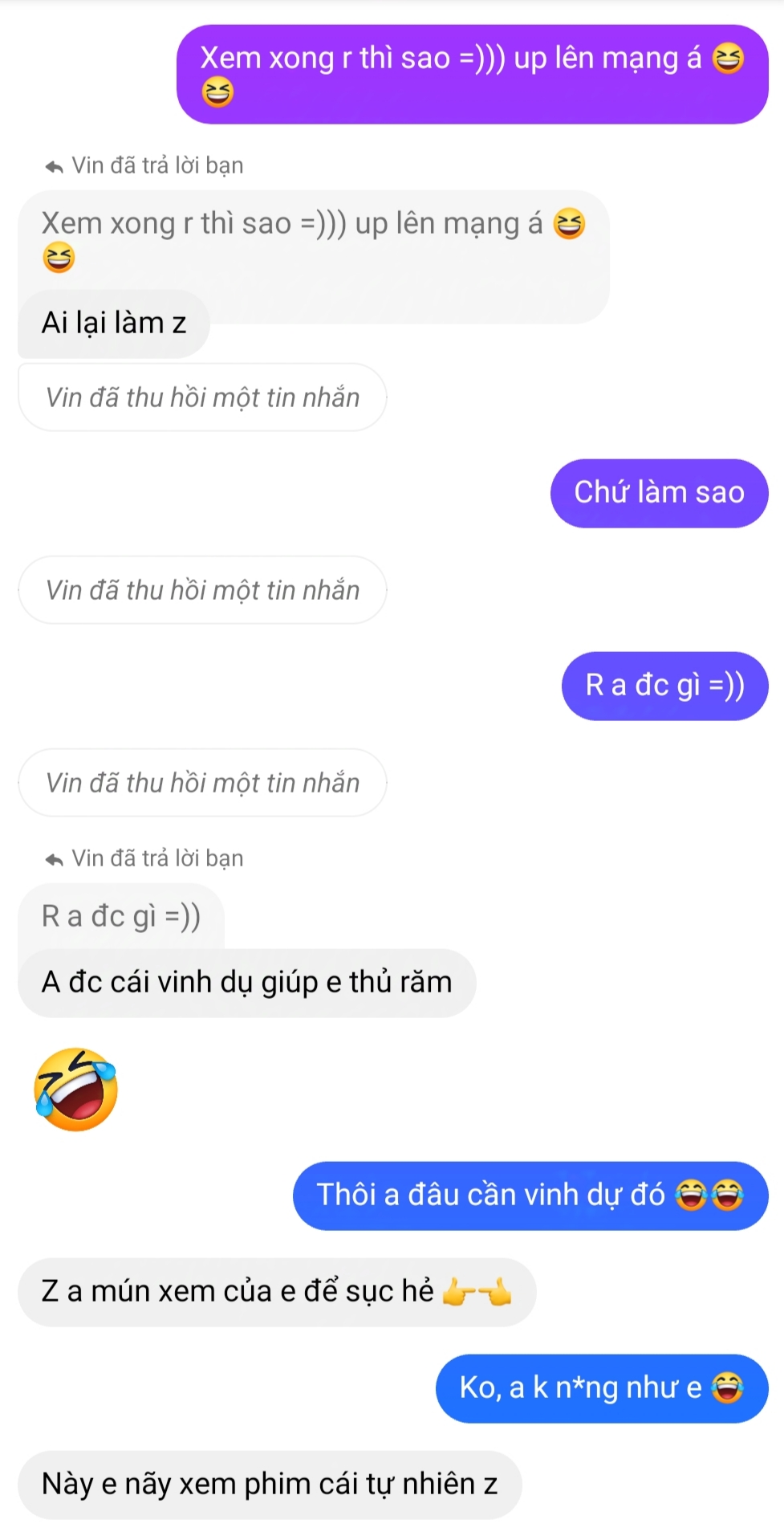784x1540 pixels.
Task: Tap message "A đc cái vinh dụ giúp e thủ răm"
Action: [246, 983]
